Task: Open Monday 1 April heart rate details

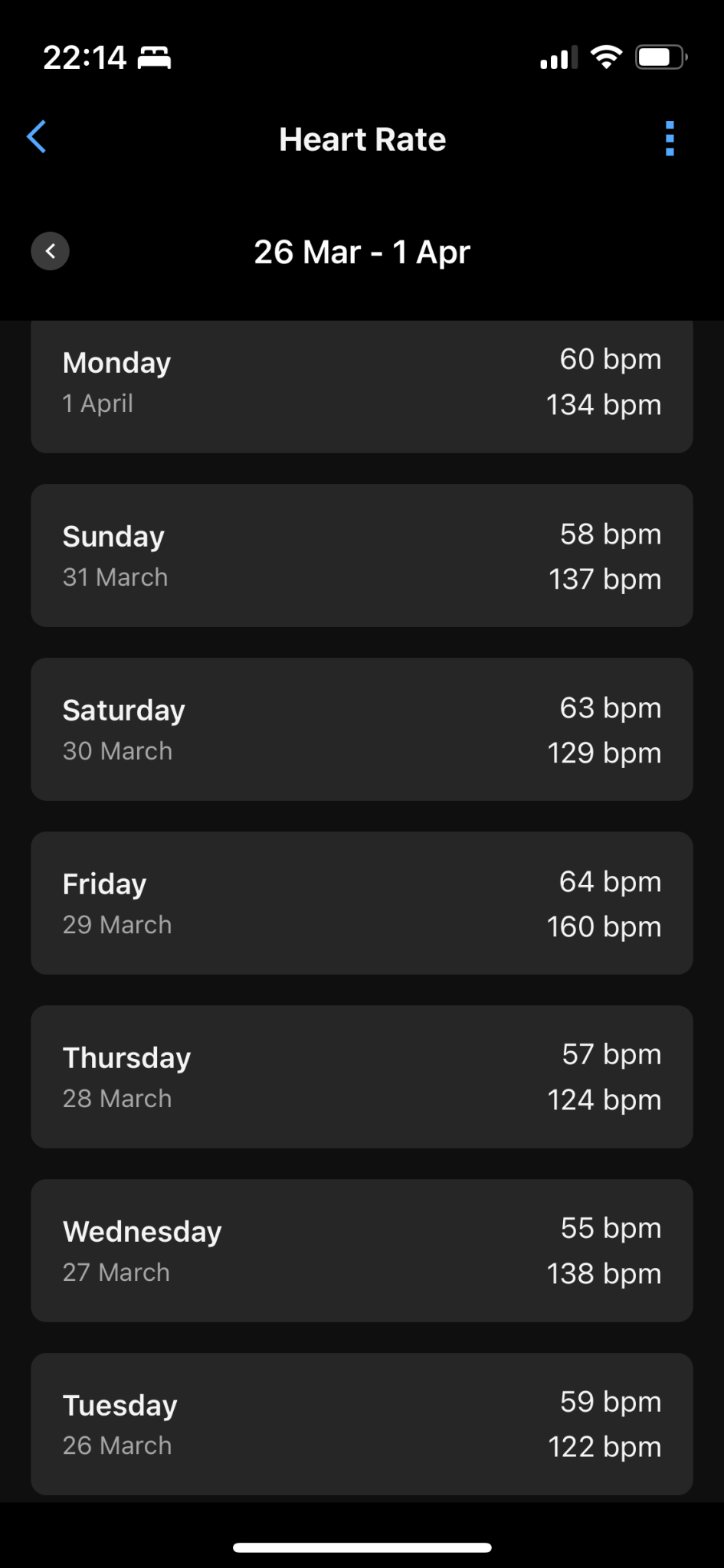Action: (362, 385)
